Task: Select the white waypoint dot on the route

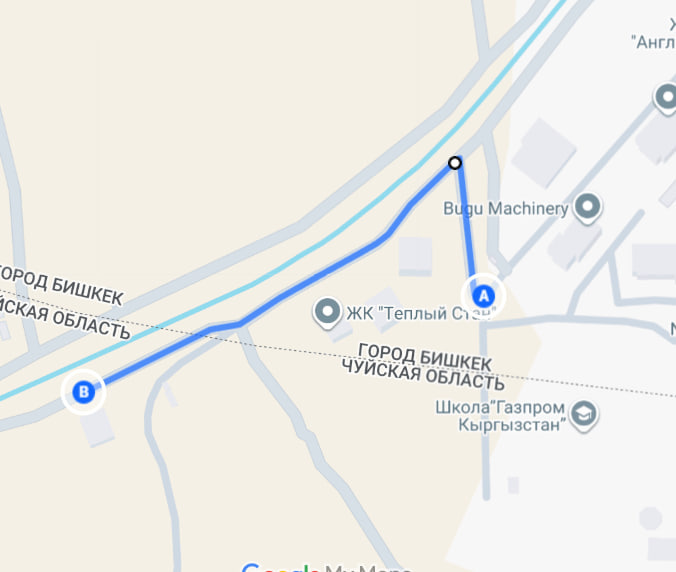Action: [x=455, y=162]
